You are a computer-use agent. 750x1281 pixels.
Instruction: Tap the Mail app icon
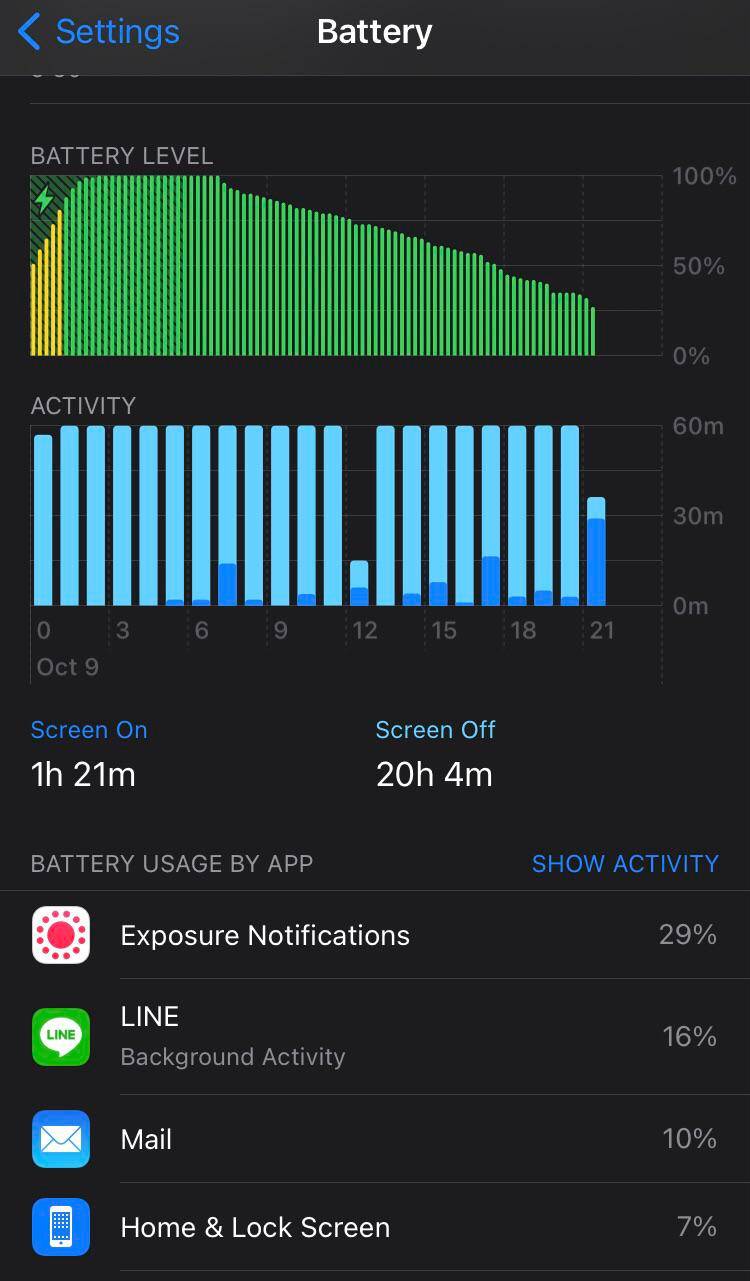tap(61, 1139)
